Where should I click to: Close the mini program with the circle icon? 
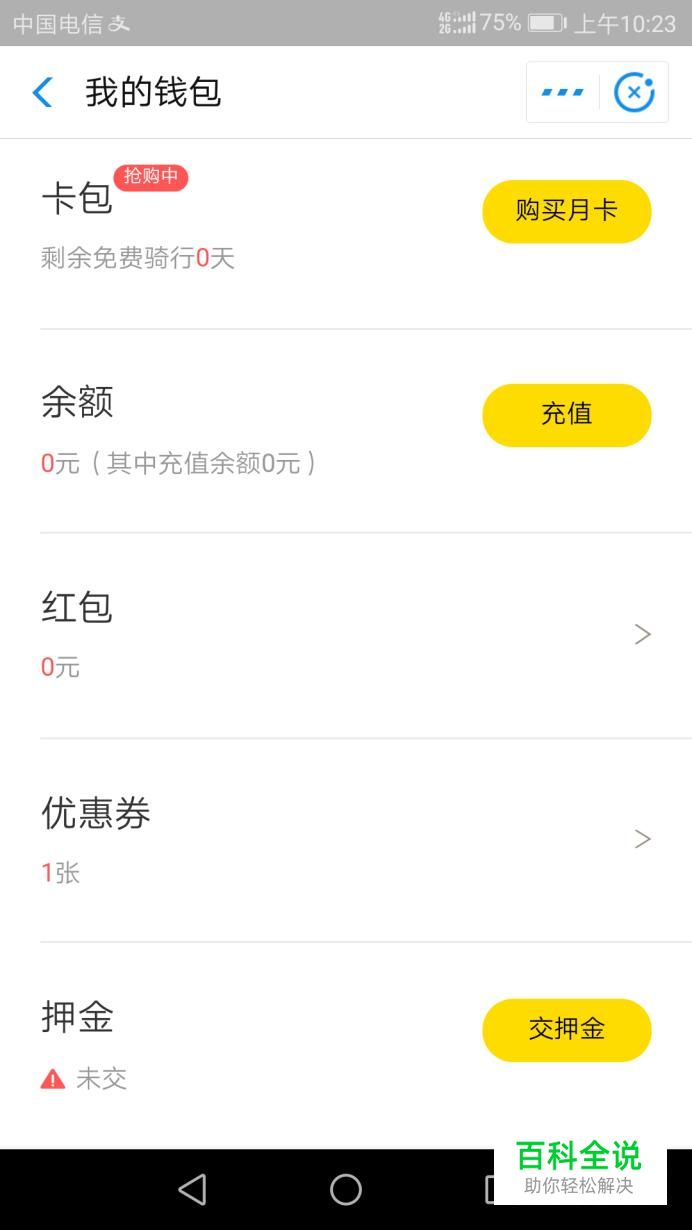[634, 92]
